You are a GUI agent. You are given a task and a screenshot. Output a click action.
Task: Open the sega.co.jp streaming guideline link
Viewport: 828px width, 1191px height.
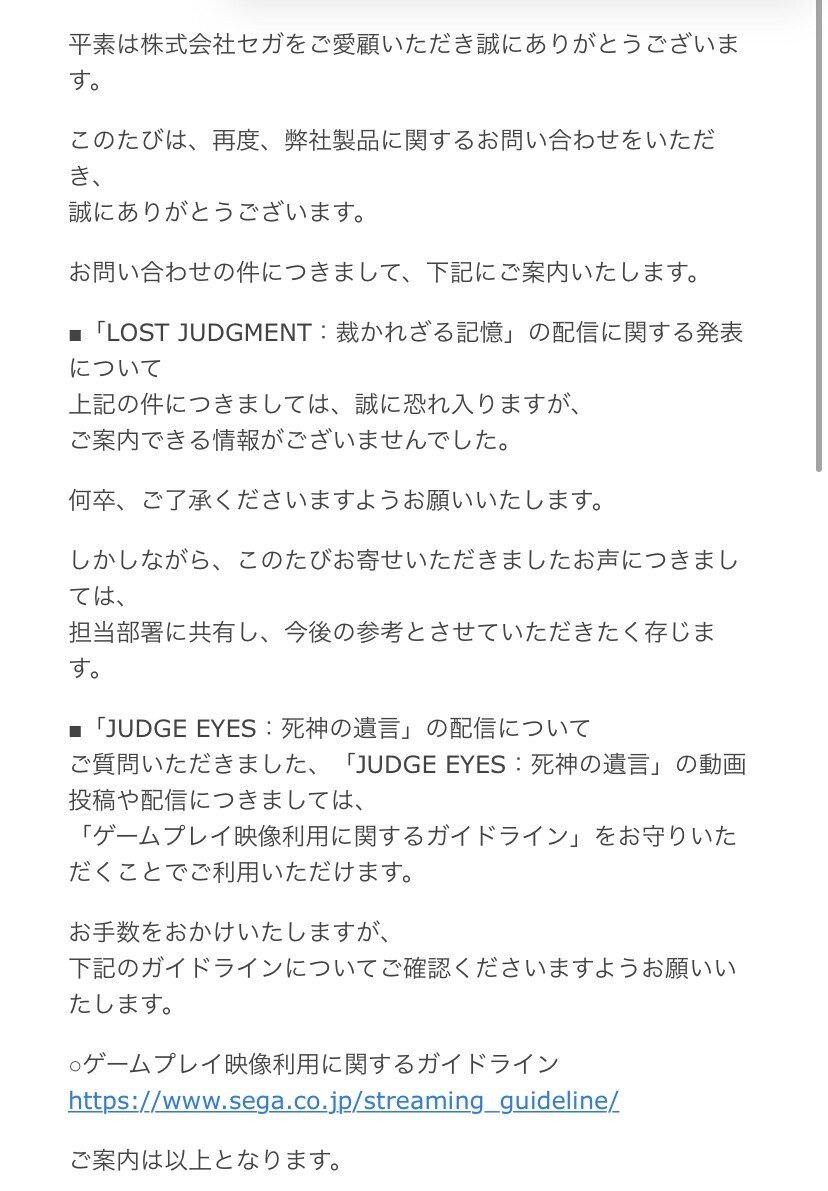pyautogui.click(x=343, y=1101)
